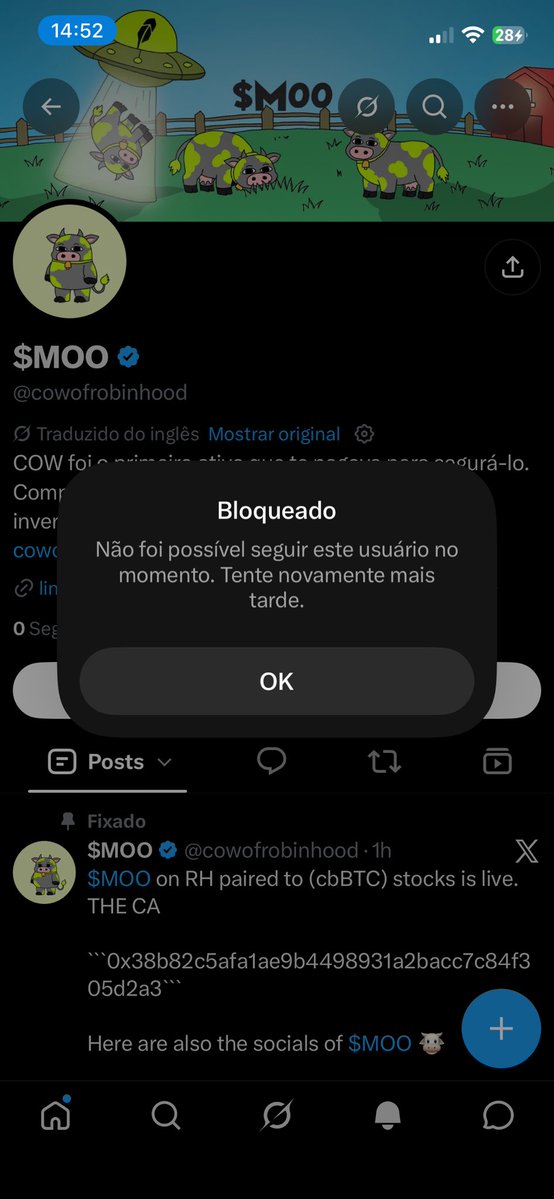Open the Grok tab in bottom bar
The width and height of the screenshot is (554, 1199).
pos(276,1116)
